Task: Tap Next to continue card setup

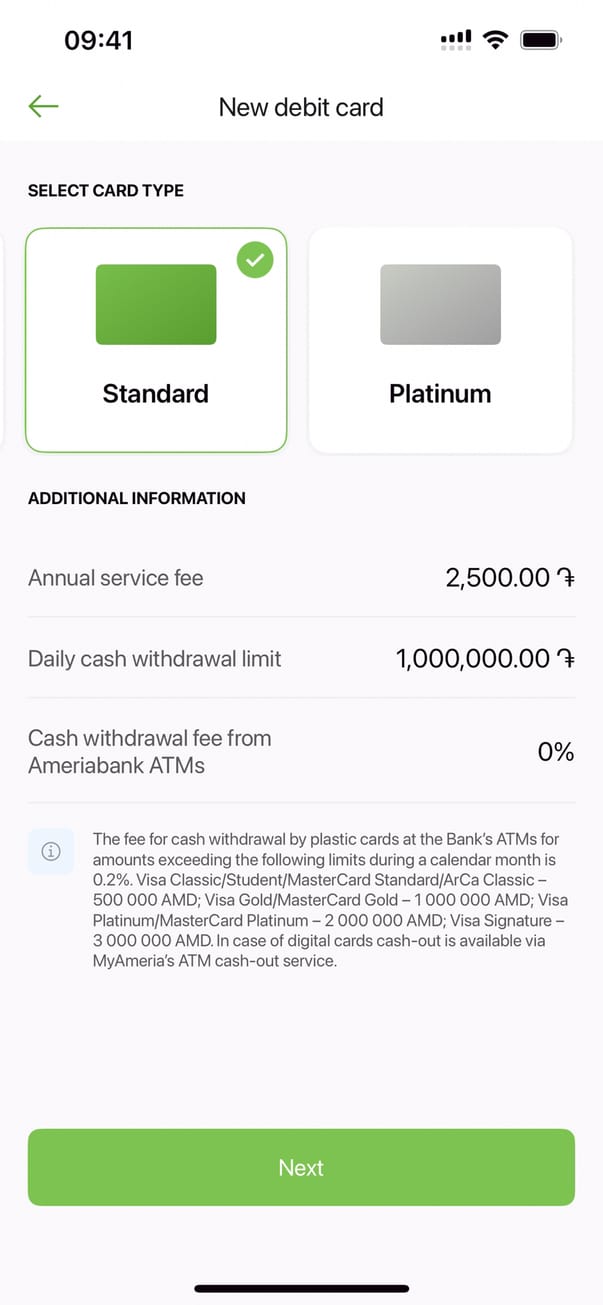Action: (301, 1167)
